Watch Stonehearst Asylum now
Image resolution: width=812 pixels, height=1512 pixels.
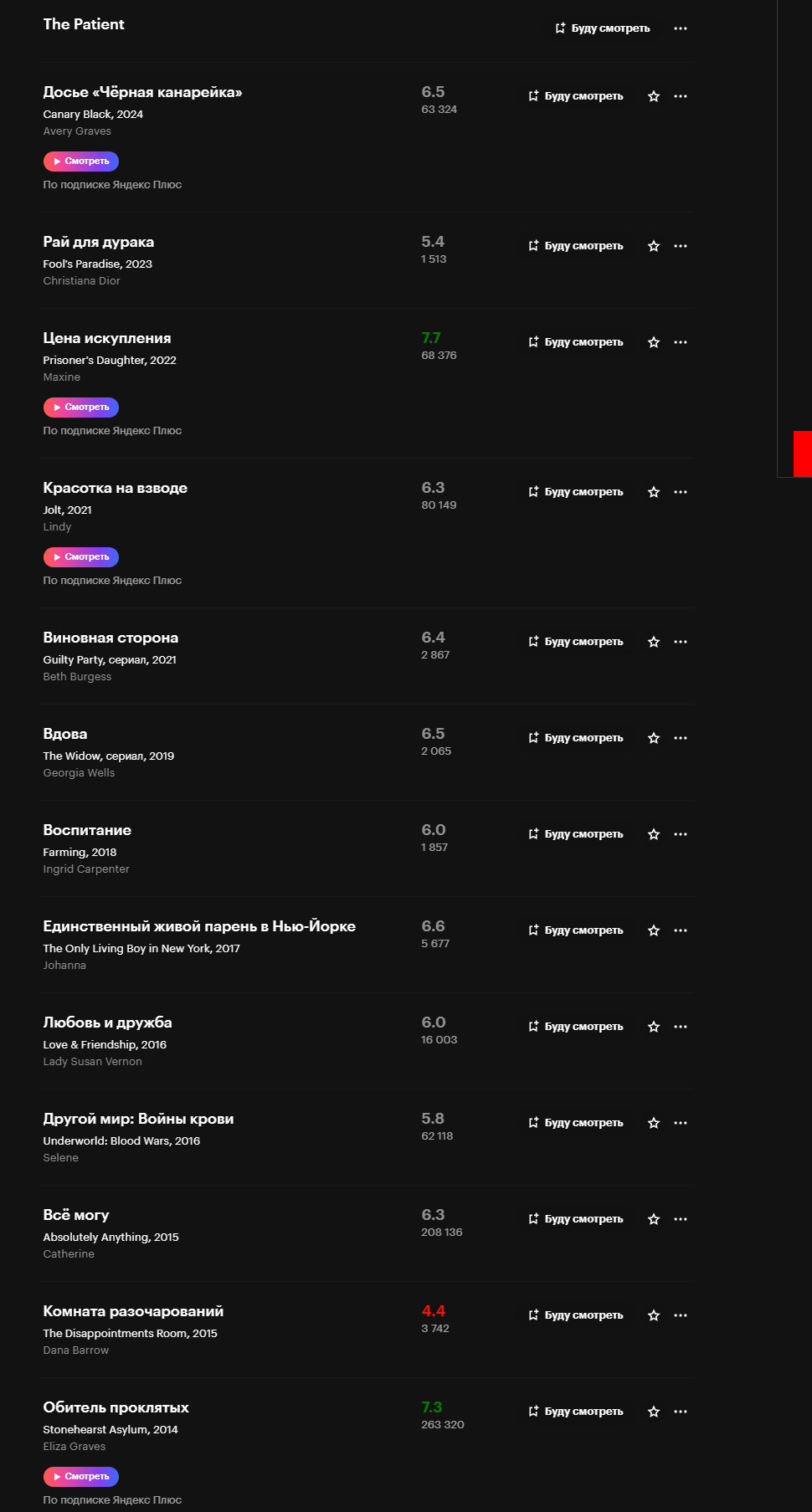tap(81, 1477)
